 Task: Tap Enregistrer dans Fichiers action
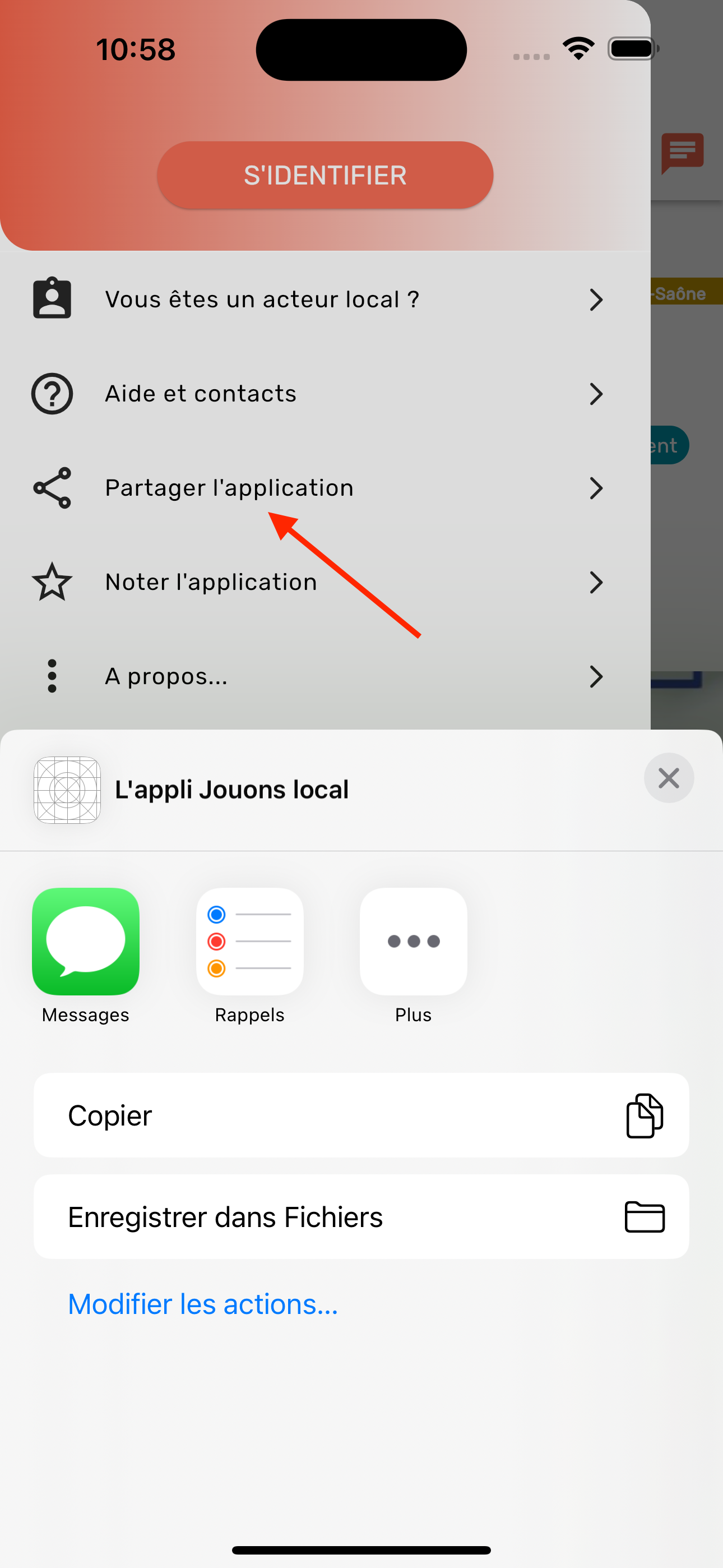(x=226, y=1216)
